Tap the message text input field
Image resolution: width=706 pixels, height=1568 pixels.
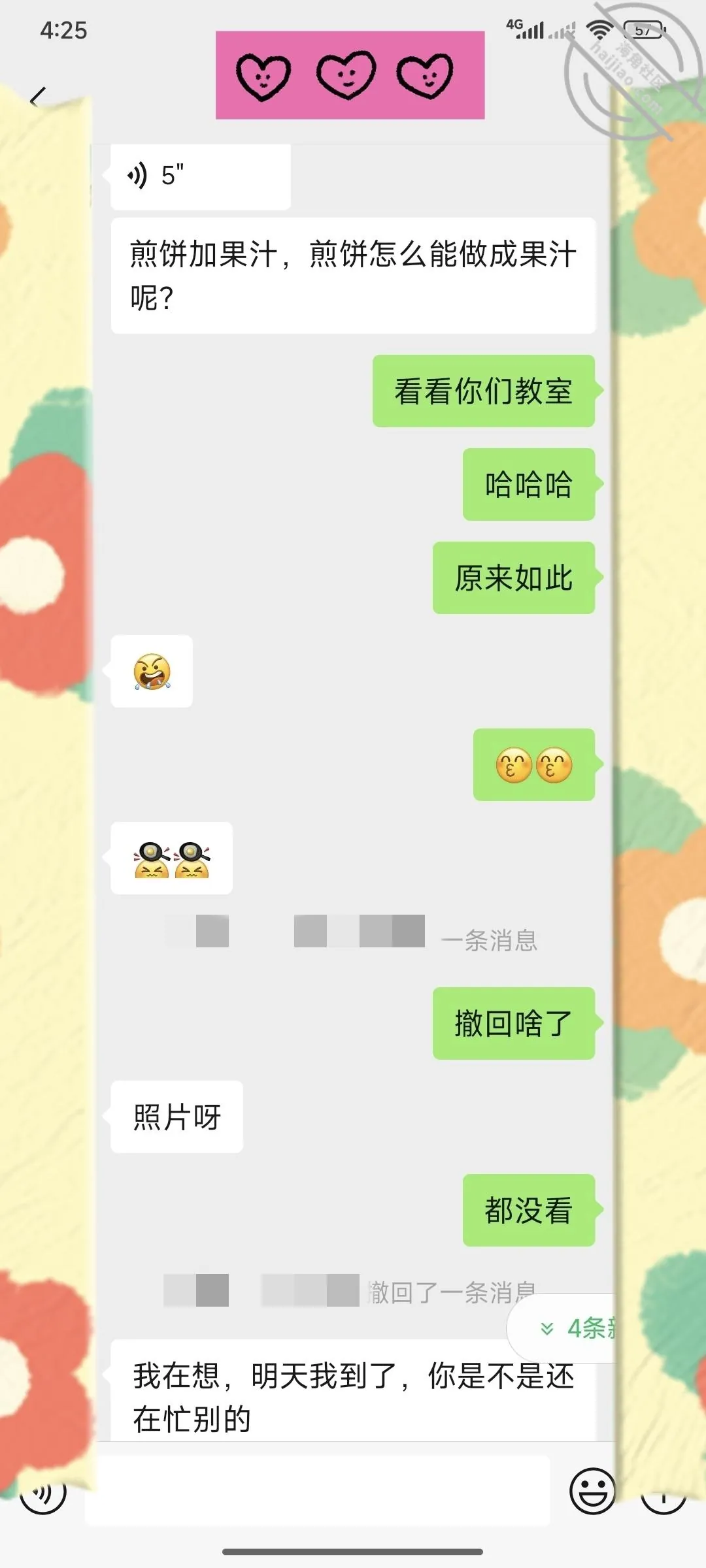(317, 1491)
